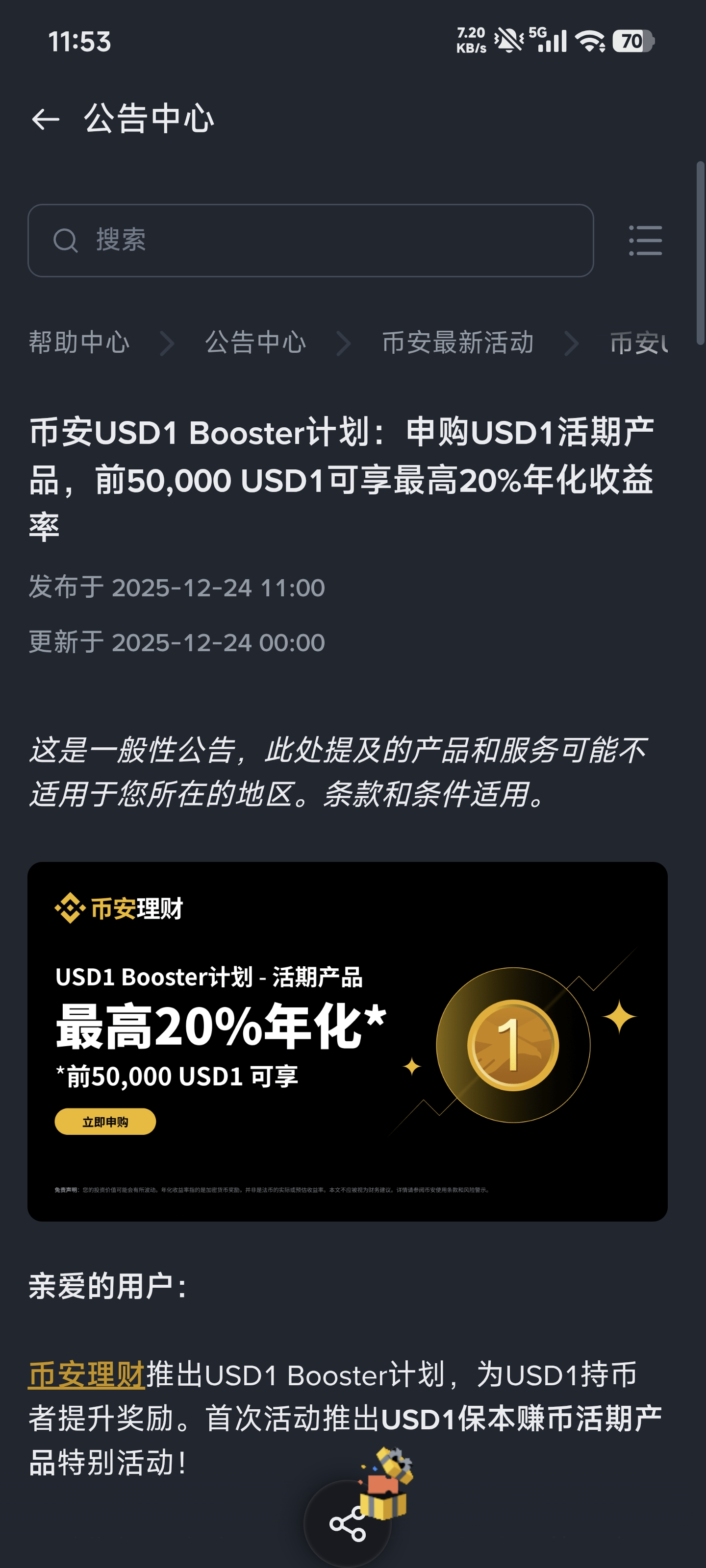The width and height of the screenshot is (706, 1568).
Task: Tap the 搜索 search field
Action: pyautogui.click(x=311, y=241)
